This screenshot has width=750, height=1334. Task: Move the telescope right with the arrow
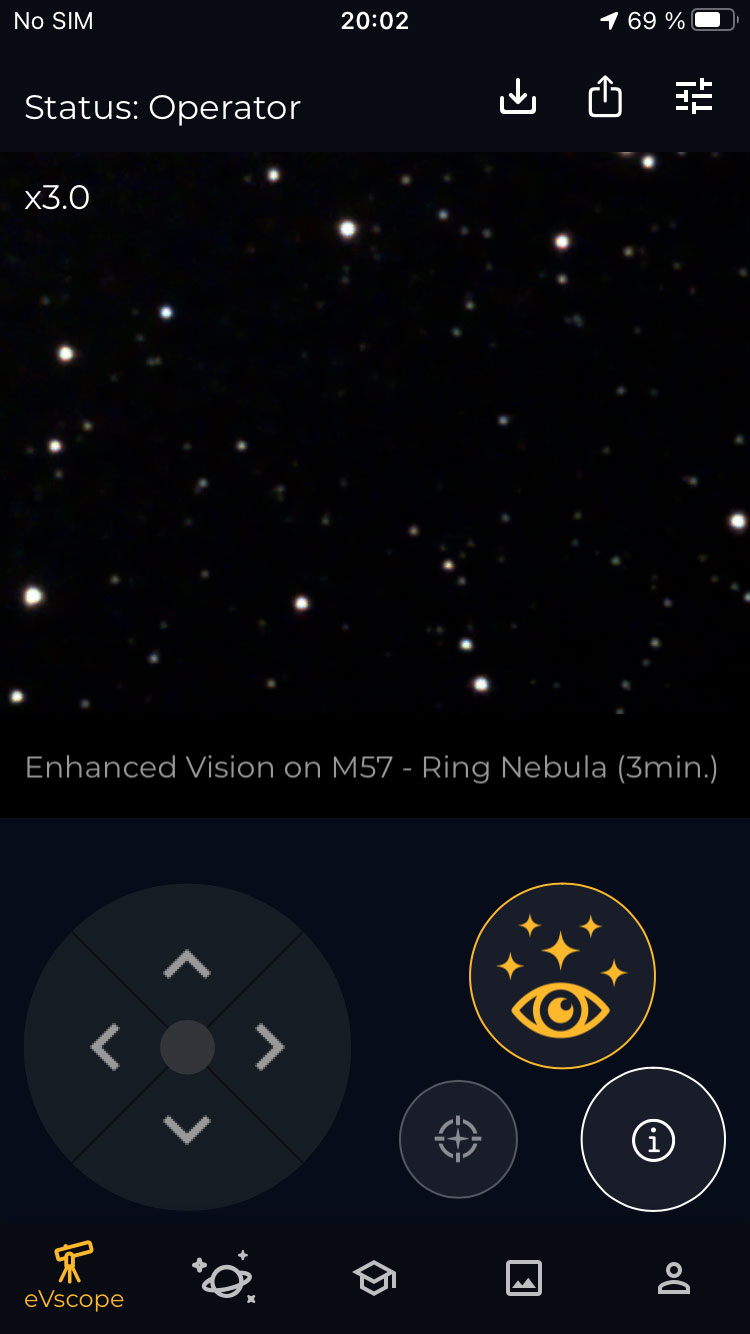click(269, 1047)
